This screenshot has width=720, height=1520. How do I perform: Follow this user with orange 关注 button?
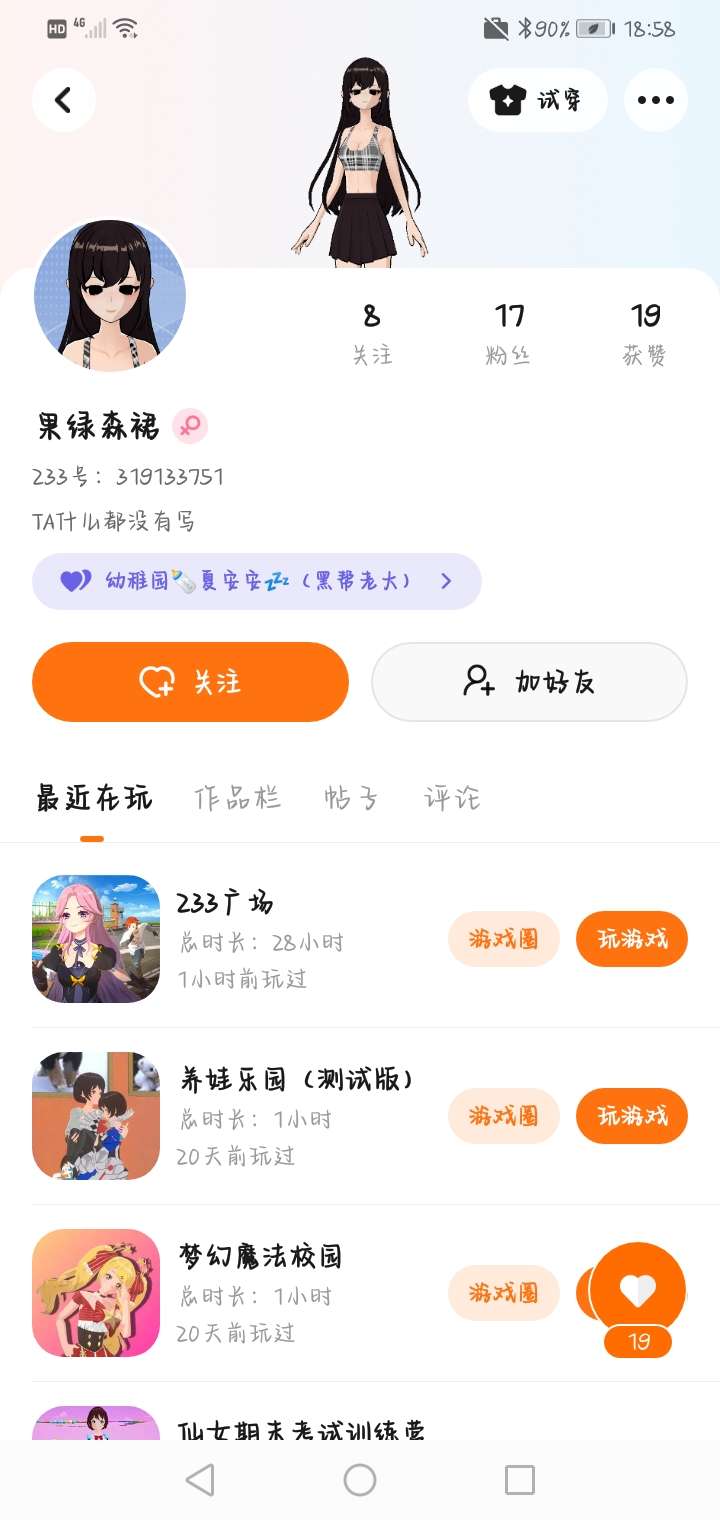pyautogui.click(x=190, y=682)
